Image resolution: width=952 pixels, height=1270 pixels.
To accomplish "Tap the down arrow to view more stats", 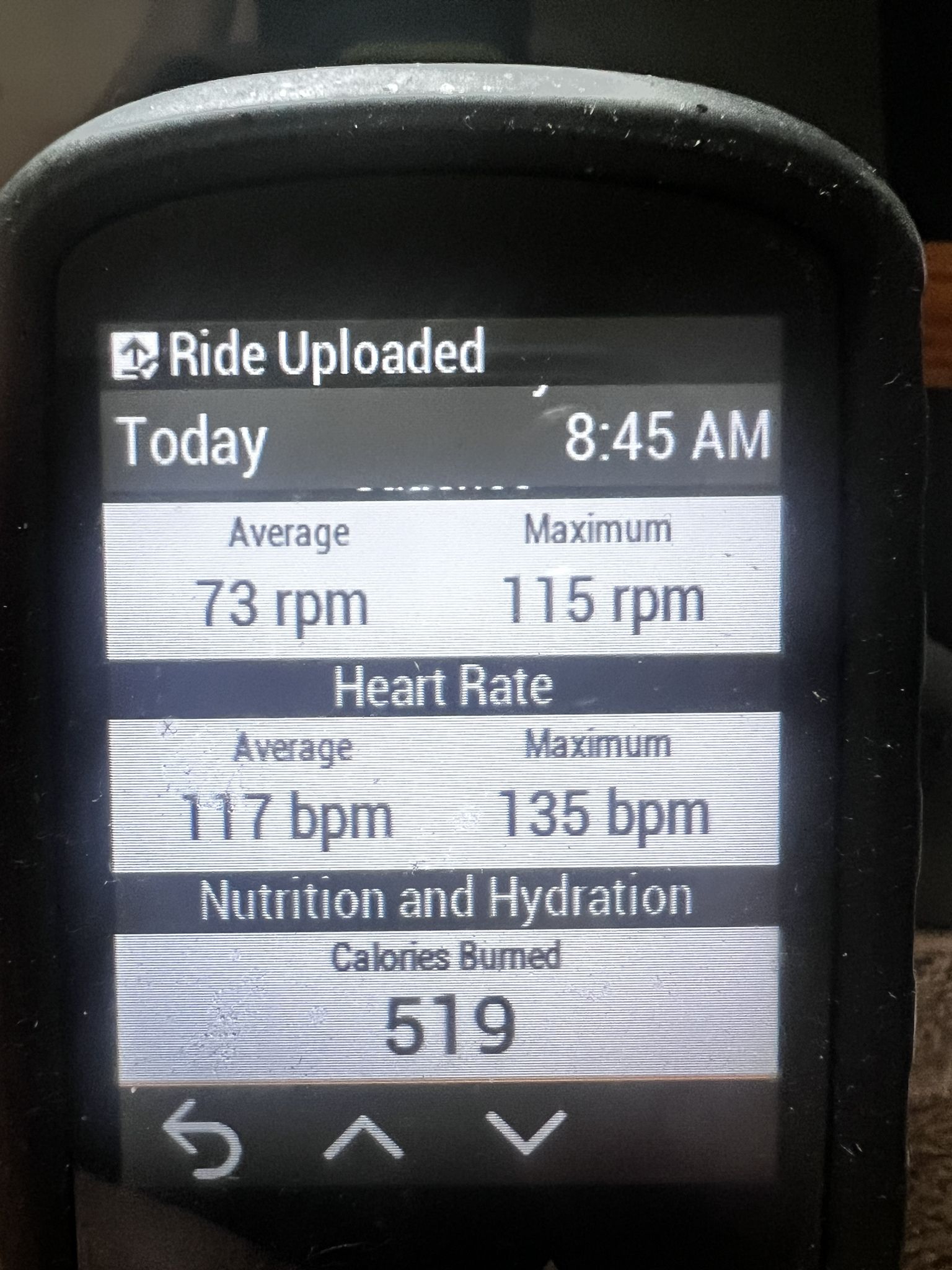I will [526, 1132].
